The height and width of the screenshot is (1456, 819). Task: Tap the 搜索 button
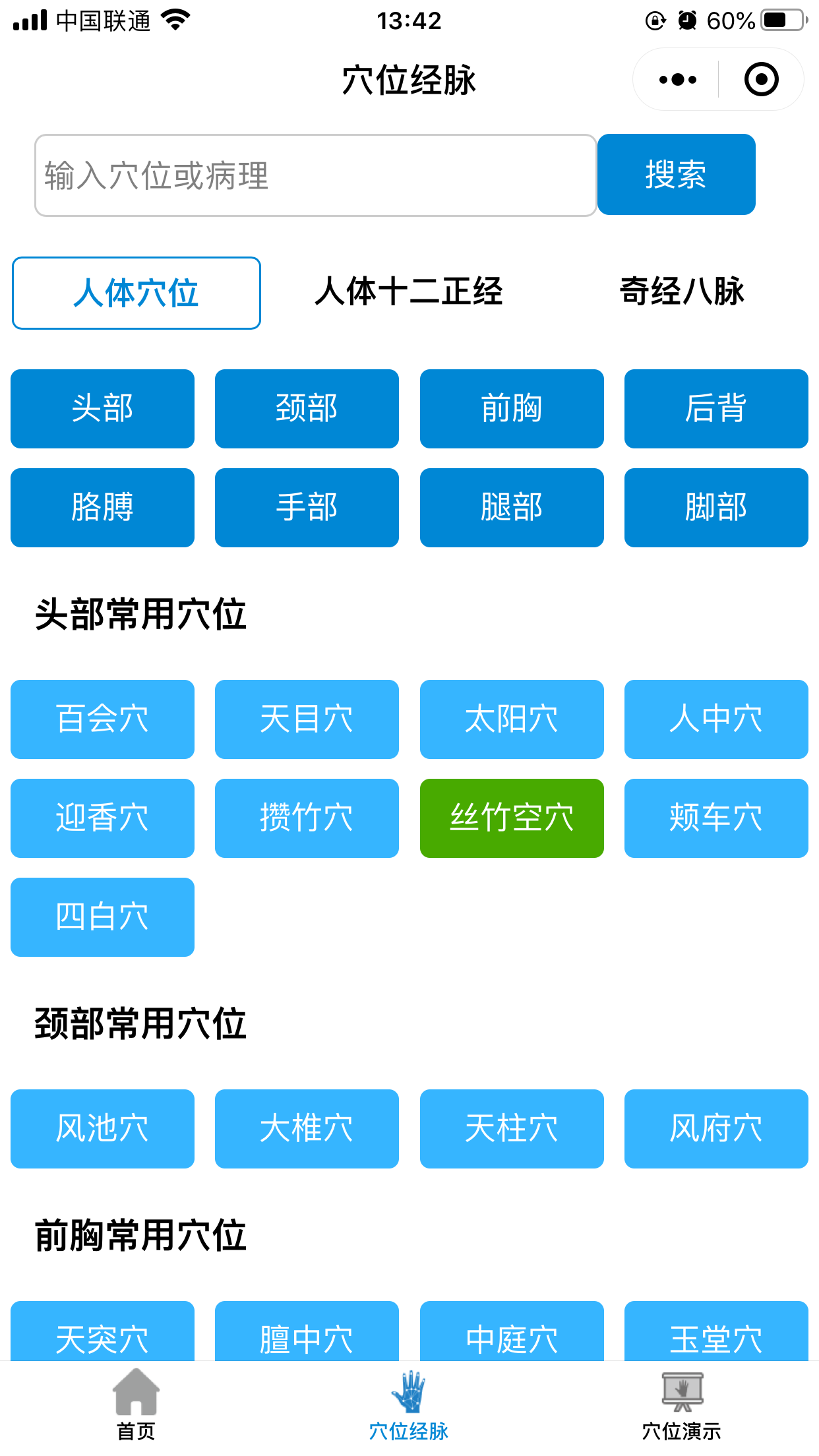pos(676,175)
